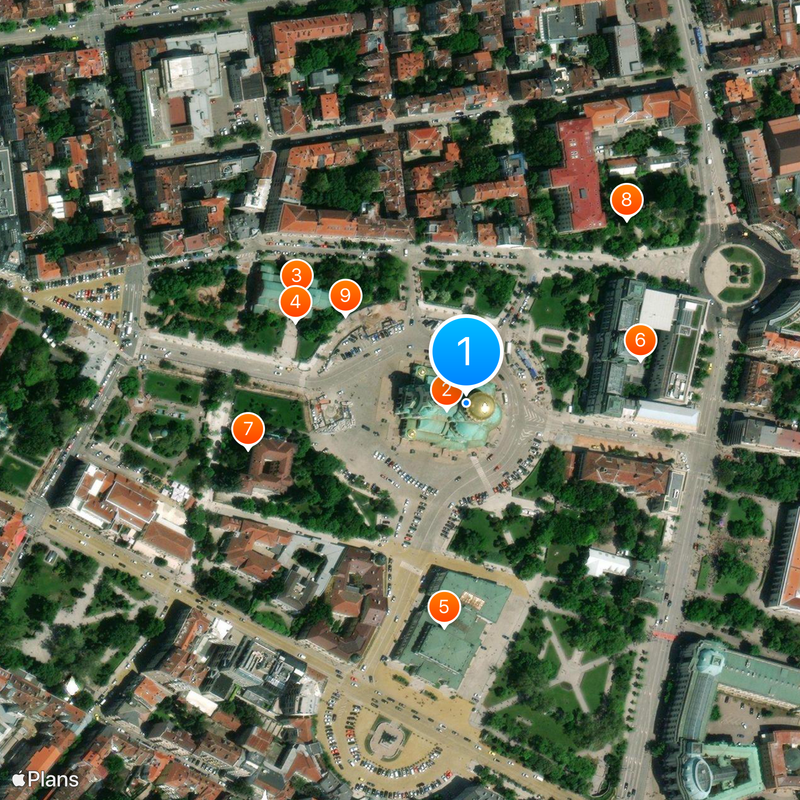The image size is (800, 800).
Task: Select map pin number 7
Action: point(248,431)
